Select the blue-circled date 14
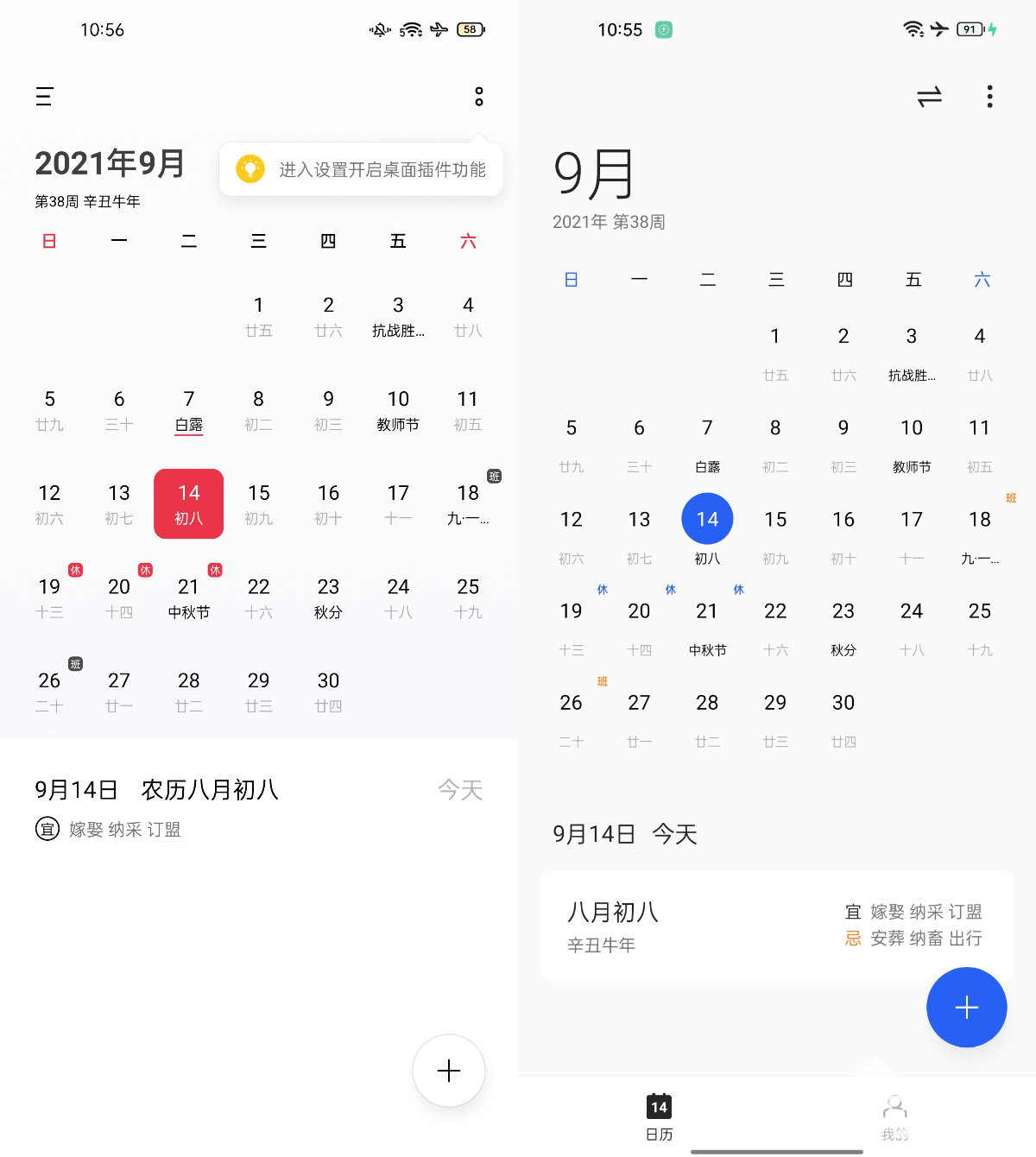The image size is (1036, 1157). click(707, 519)
